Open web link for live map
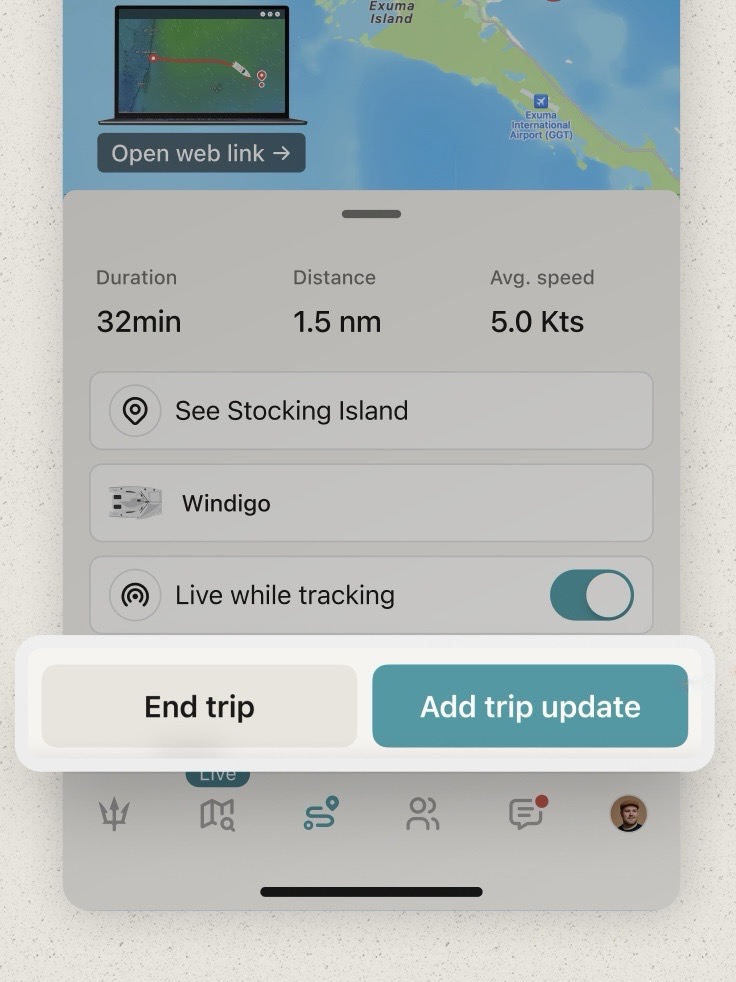This screenshot has height=982, width=736. click(201, 153)
